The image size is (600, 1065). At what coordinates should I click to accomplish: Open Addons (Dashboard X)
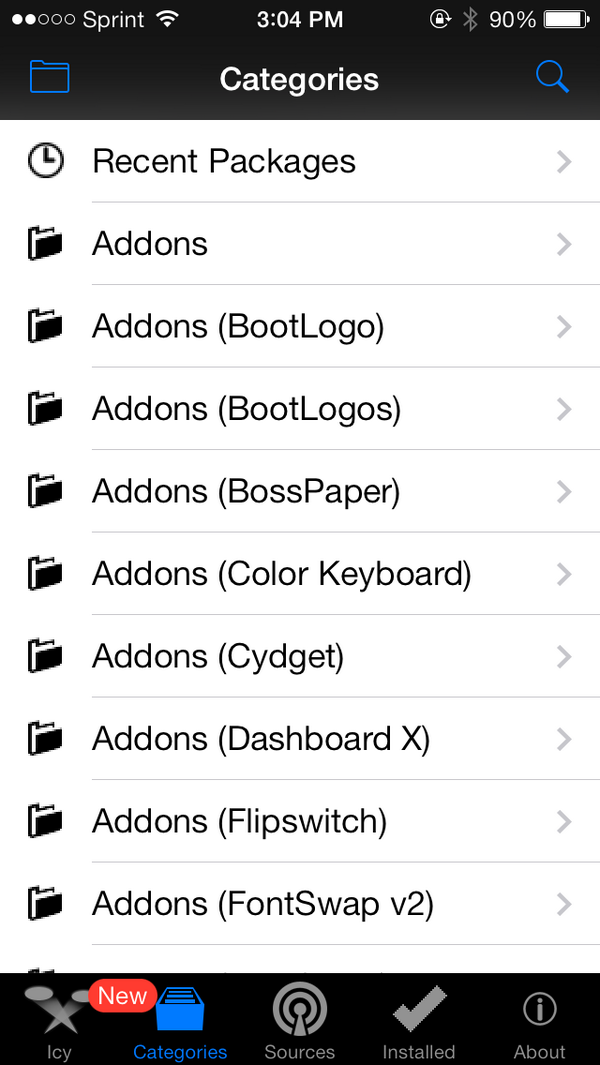point(300,739)
